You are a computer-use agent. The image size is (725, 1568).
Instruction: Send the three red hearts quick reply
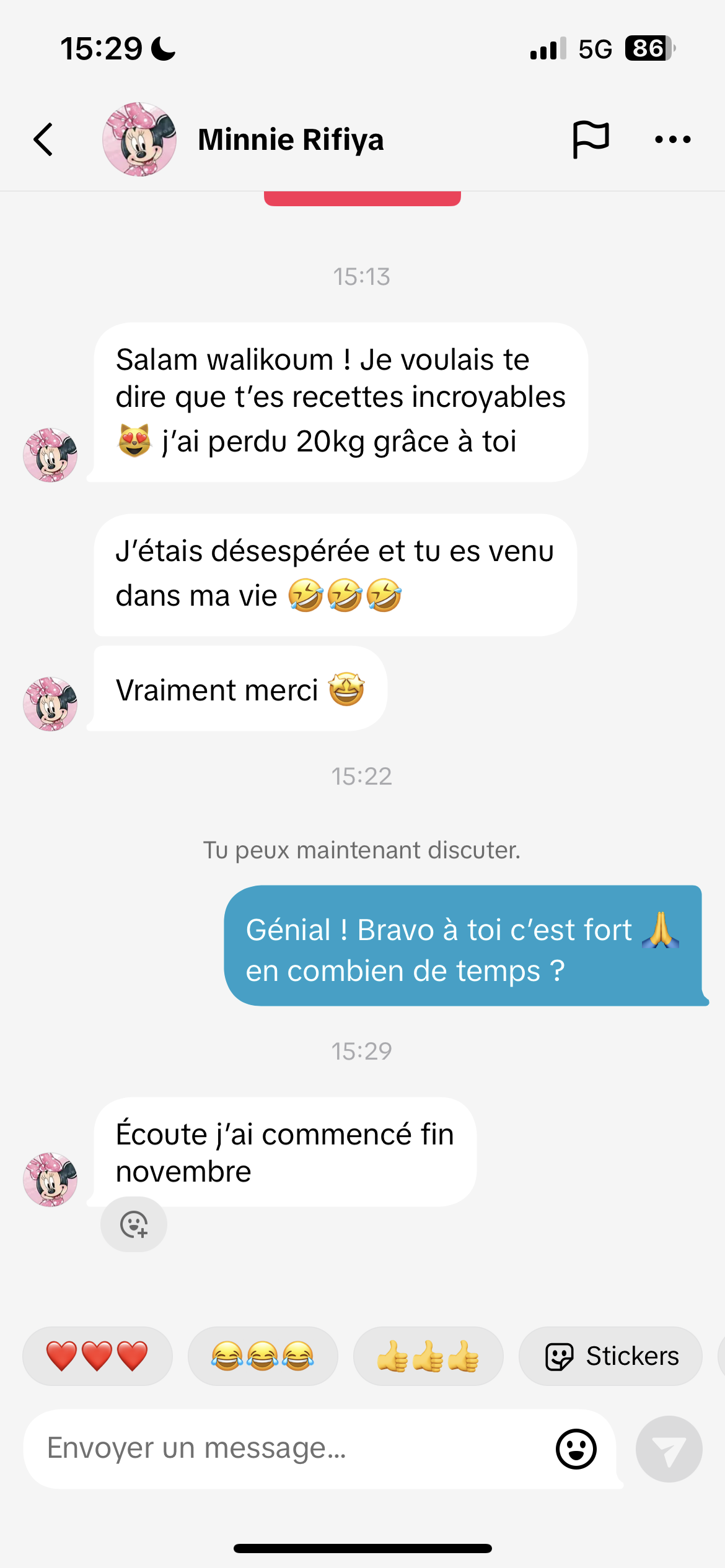97,1356
